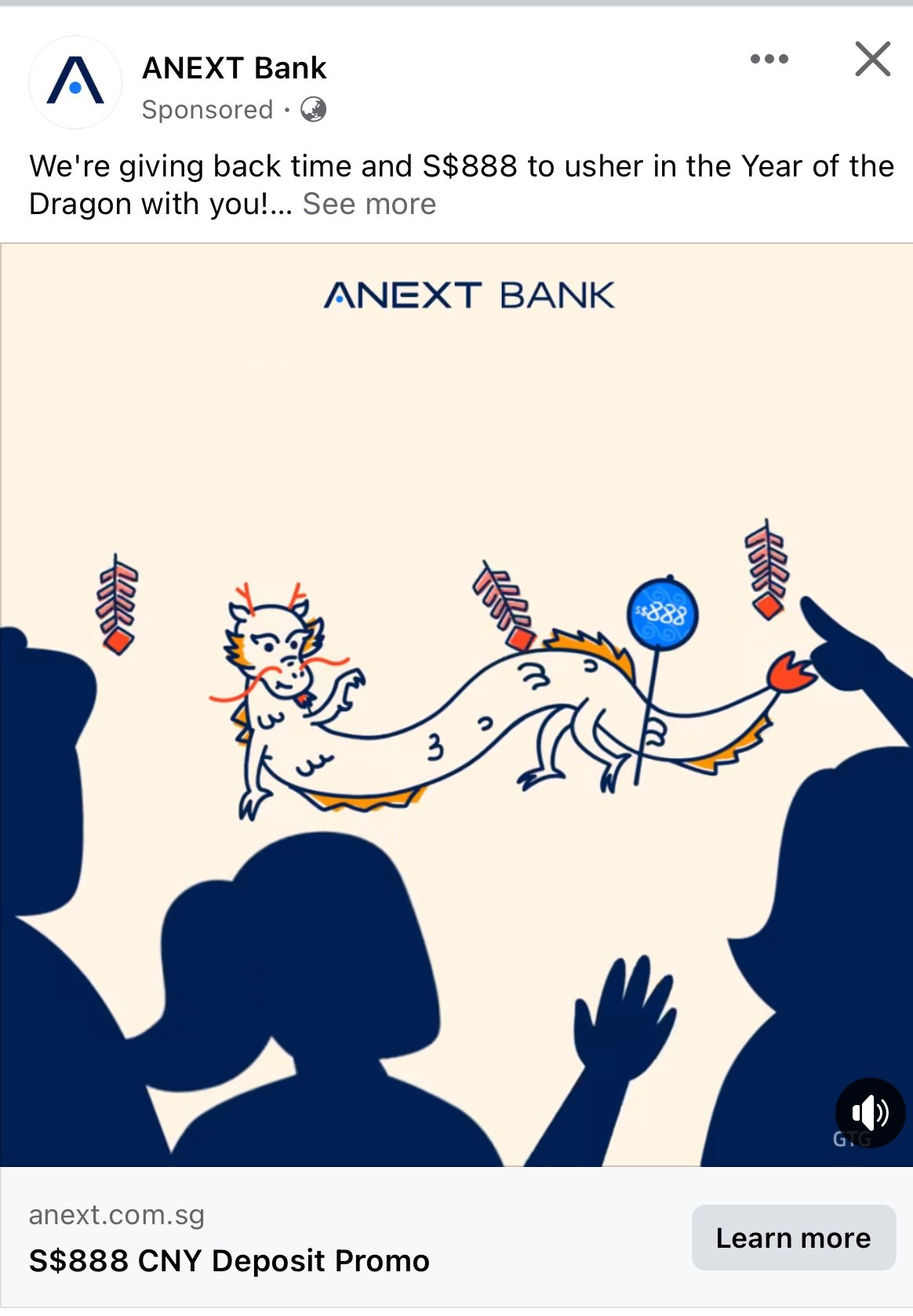Viewport: 913px width, 1316px height.
Task: Open the S$888 CNY Deposit Promo link
Action: tap(229, 1261)
